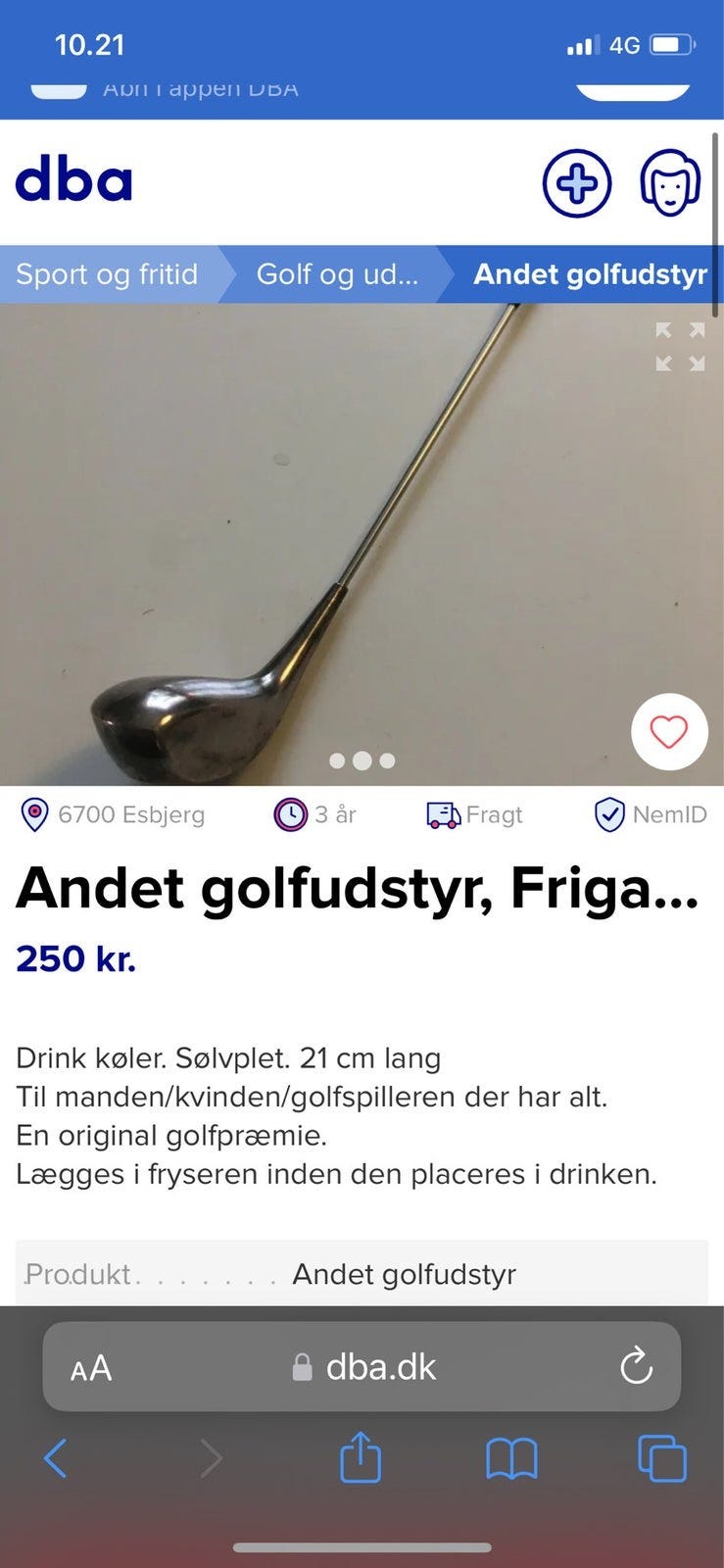Viewport: 724px width, 1568px height.
Task: Select the Sport og fritid category tab
Action: [x=108, y=275]
